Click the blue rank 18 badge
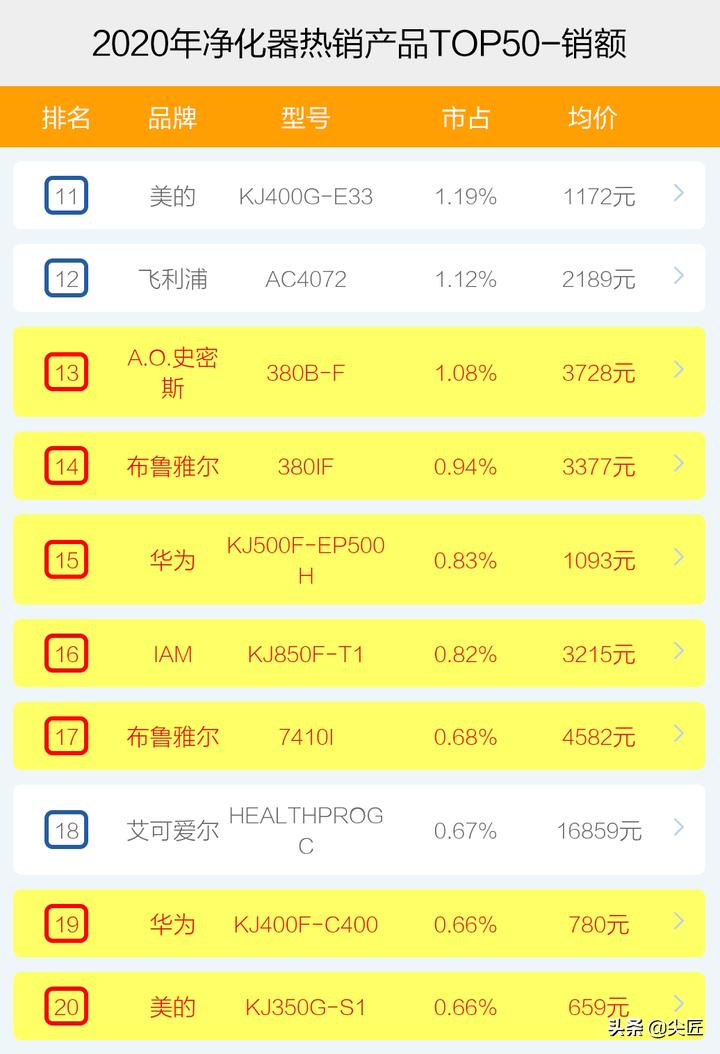 (66, 830)
